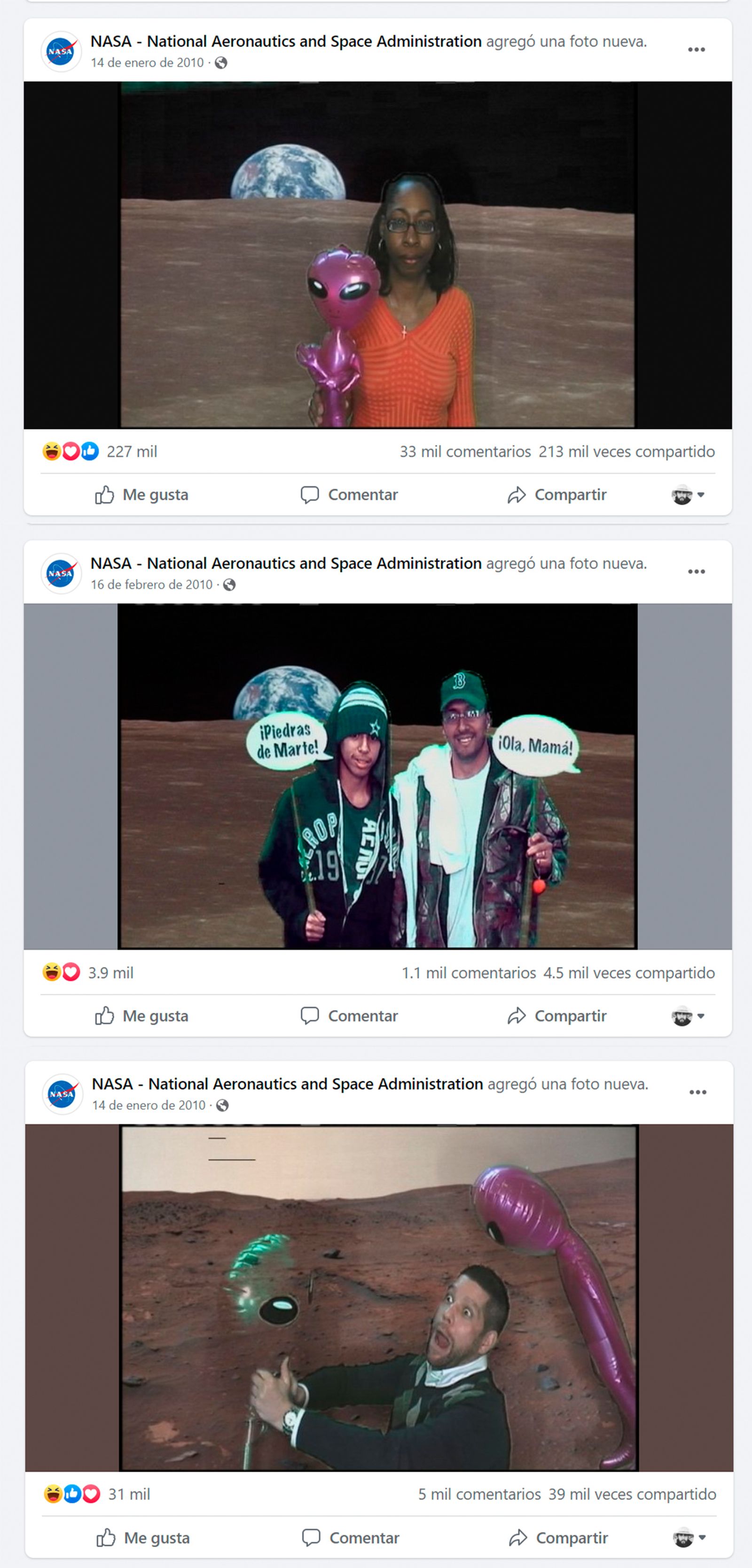Share the post shared 39 mil times
The height and width of the screenshot is (1568, 752).
point(558,1538)
